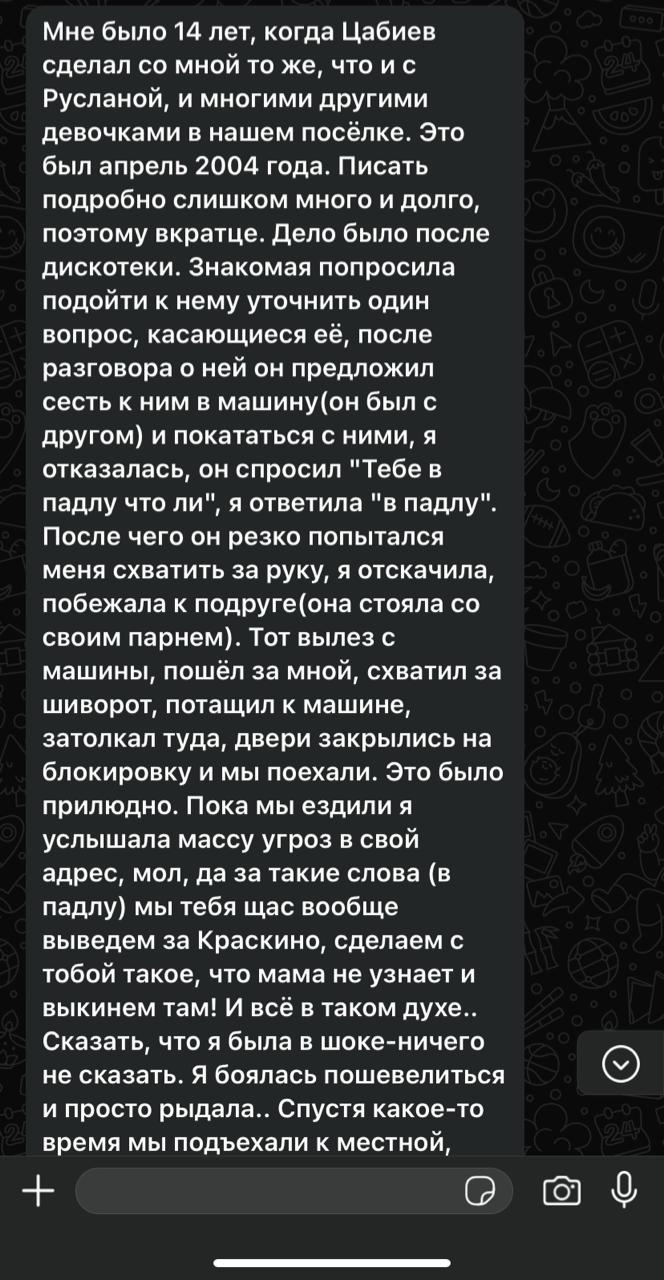Tap the microphone voice message icon
Screen dimensions: 664x1280
(x=625, y=1189)
